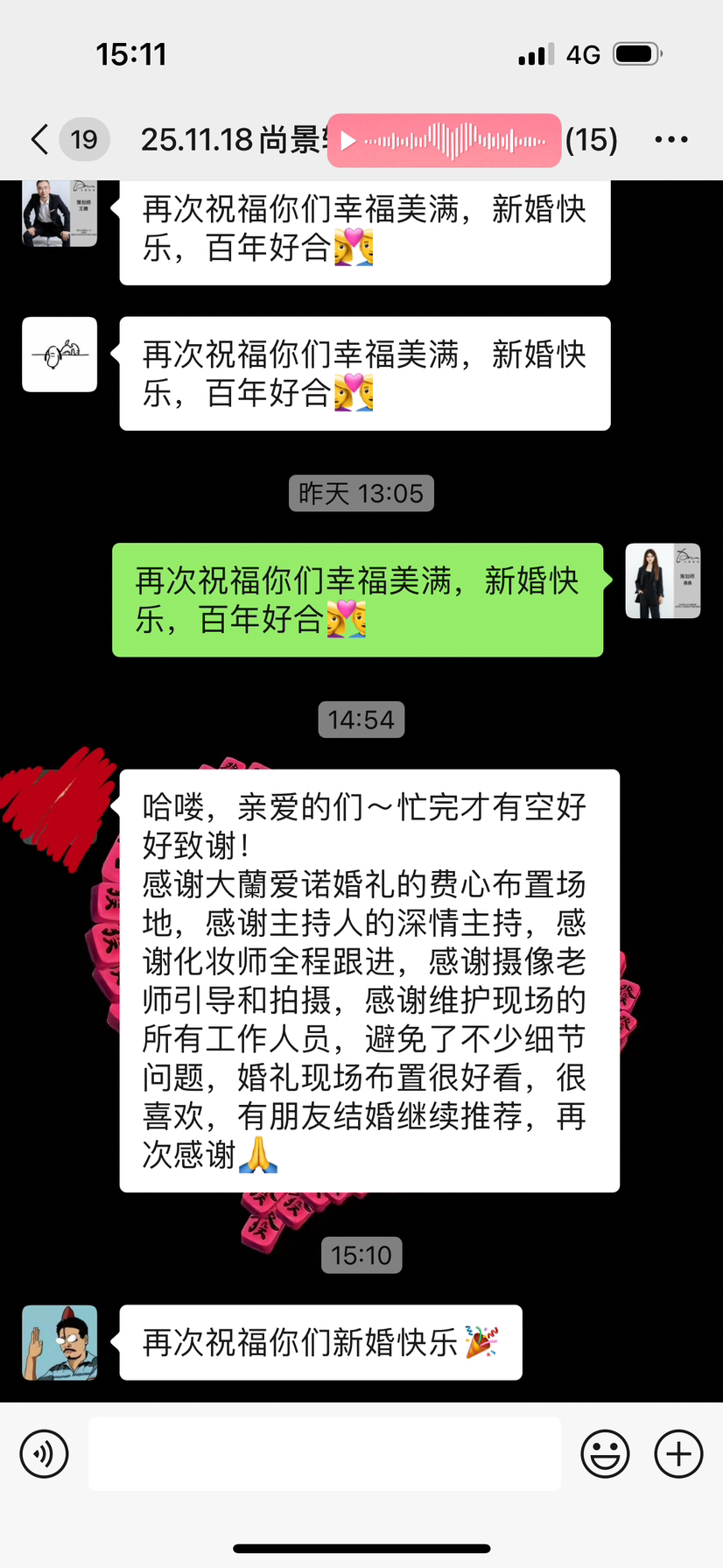Focus the message text field

(324, 1454)
